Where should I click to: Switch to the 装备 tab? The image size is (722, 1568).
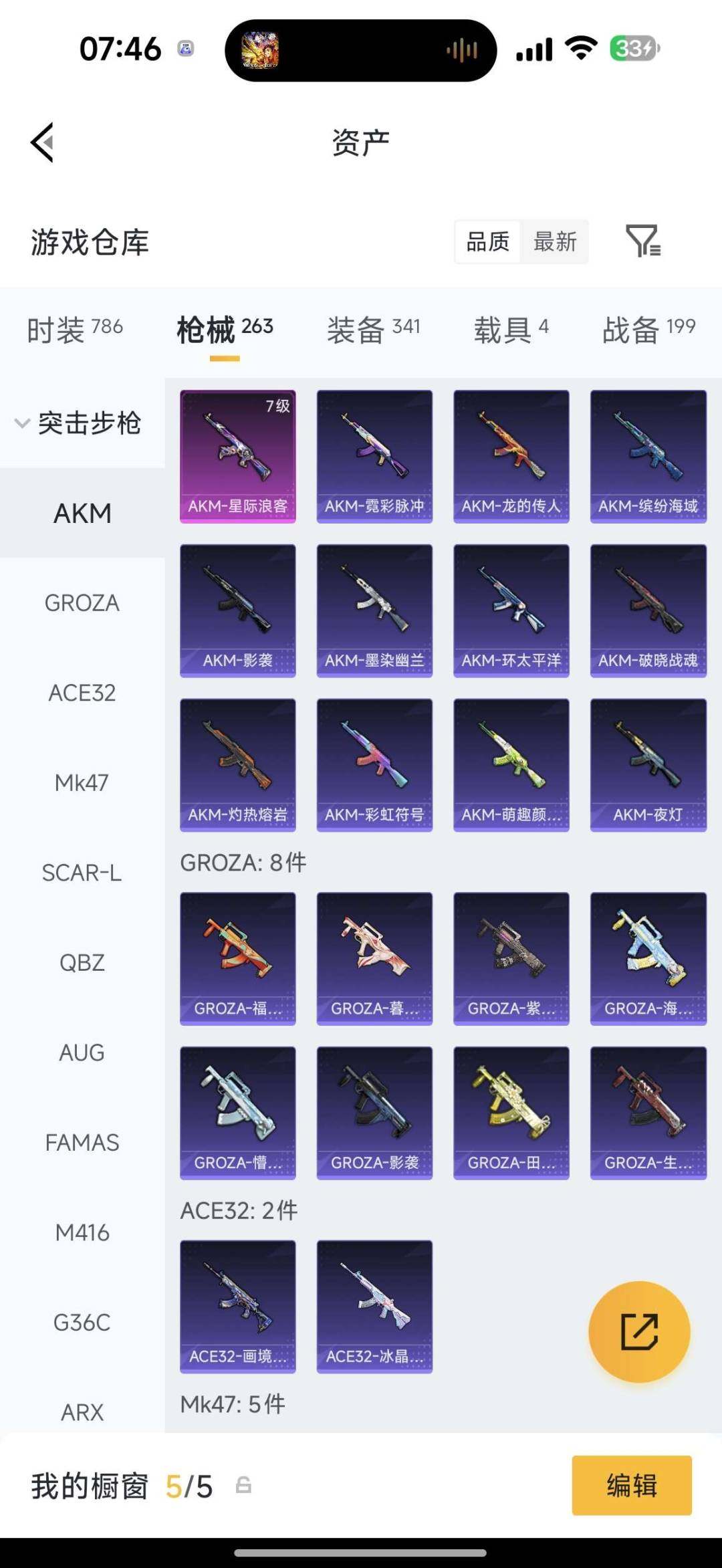coord(373,329)
